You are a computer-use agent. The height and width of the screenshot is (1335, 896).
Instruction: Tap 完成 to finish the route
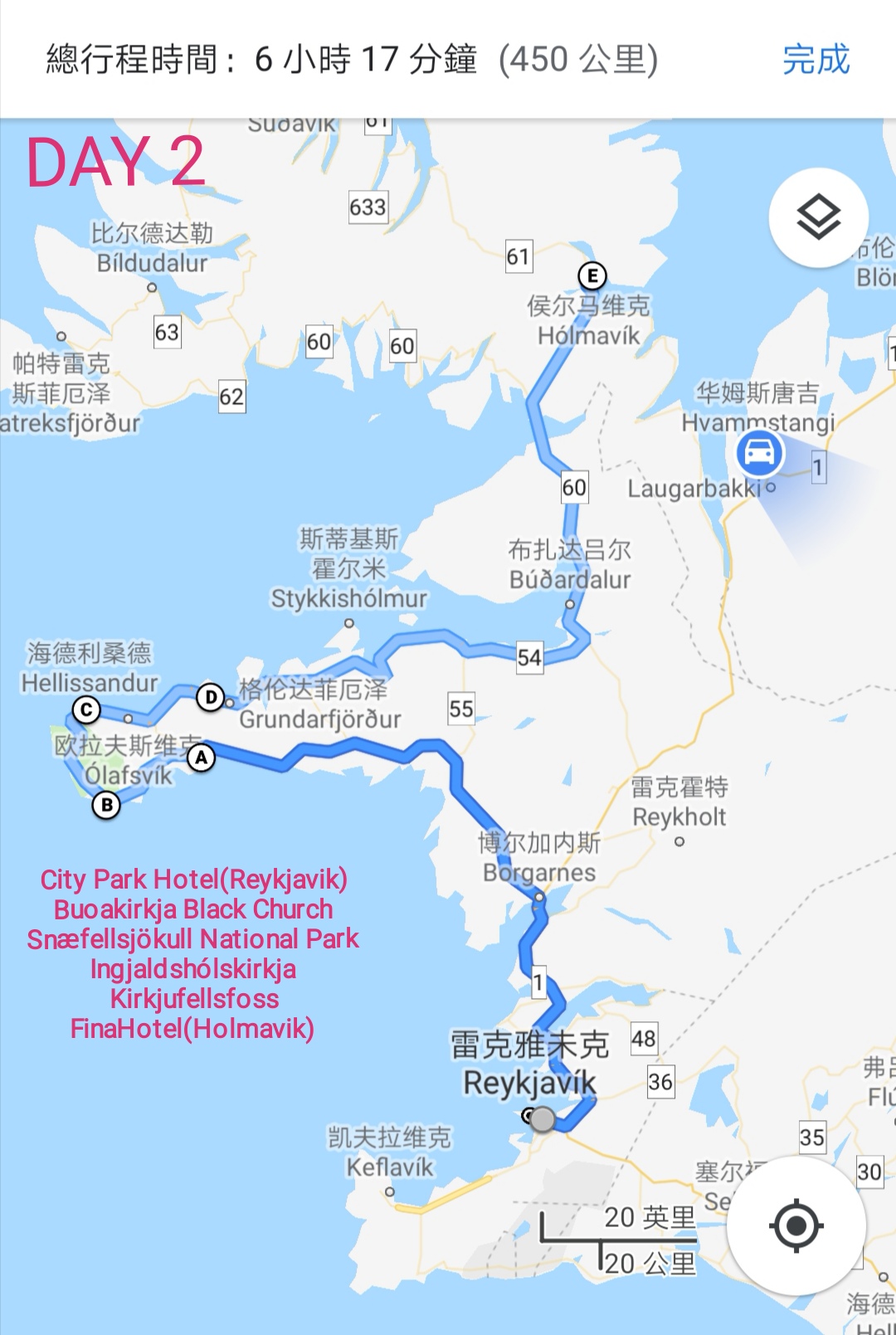(816, 60)
